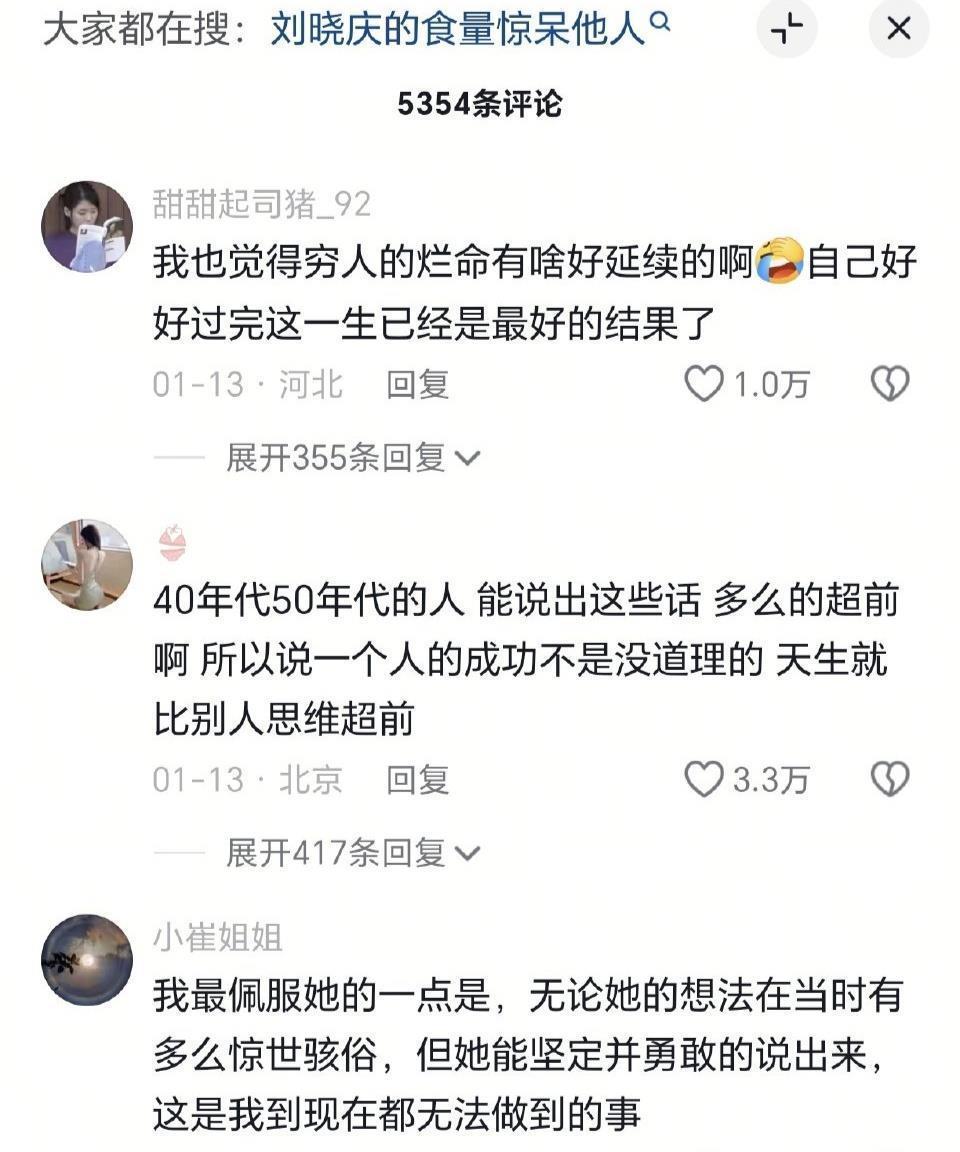Screen dimensions: 960x1152
Task: Like the comment with 1.0万 likes
Action: point(704,384)
